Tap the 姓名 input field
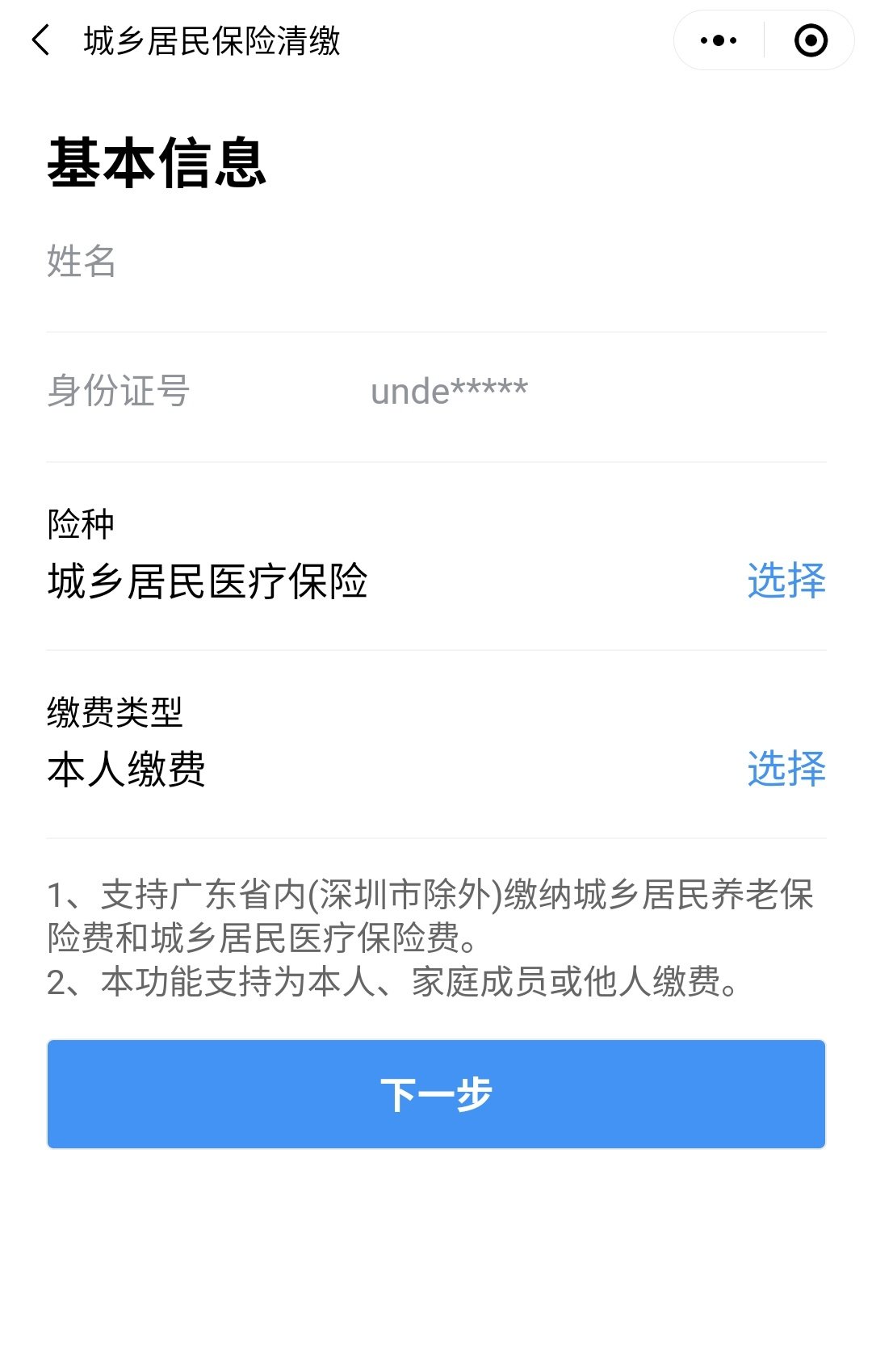Image resolution: width=872 pixels, height=1372 pixels. coord(436,262)
